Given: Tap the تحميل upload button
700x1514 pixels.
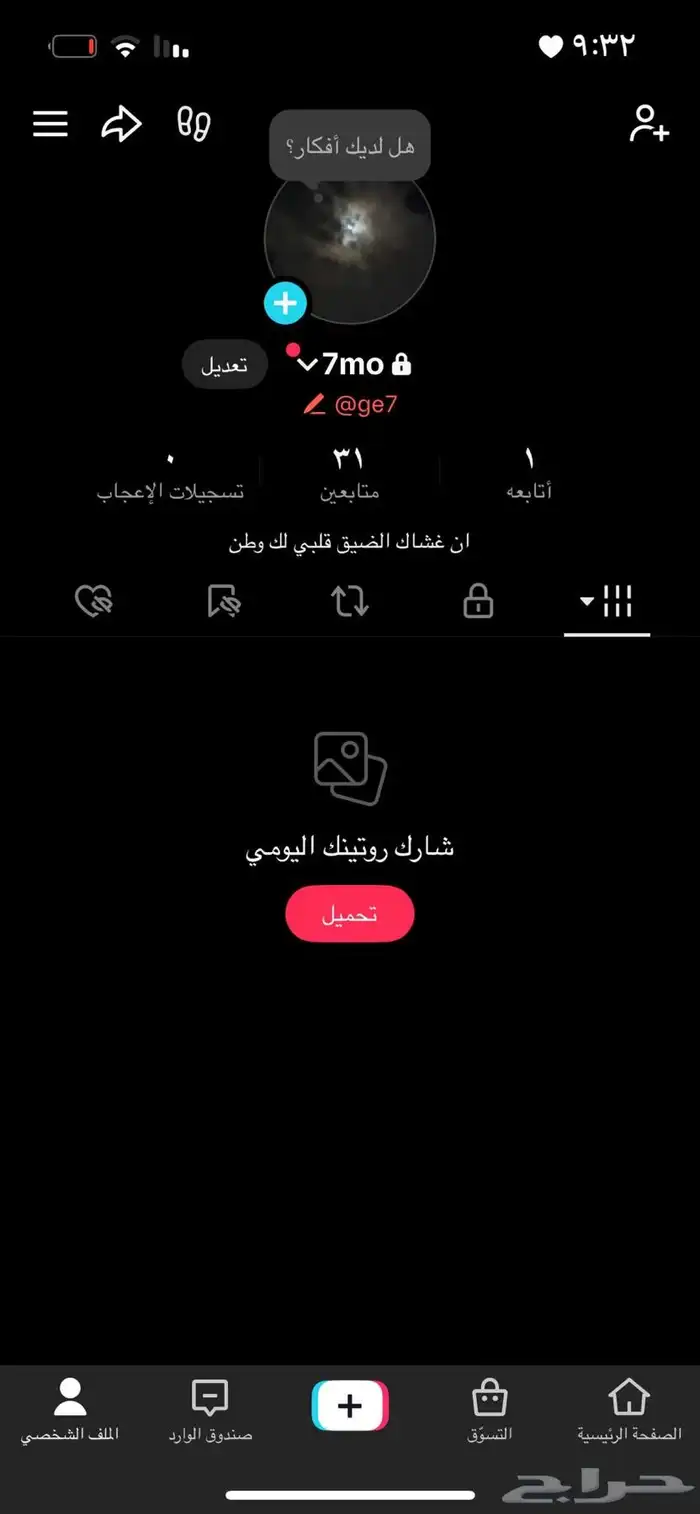Looking at the screenshot, I should coord(350,914).
